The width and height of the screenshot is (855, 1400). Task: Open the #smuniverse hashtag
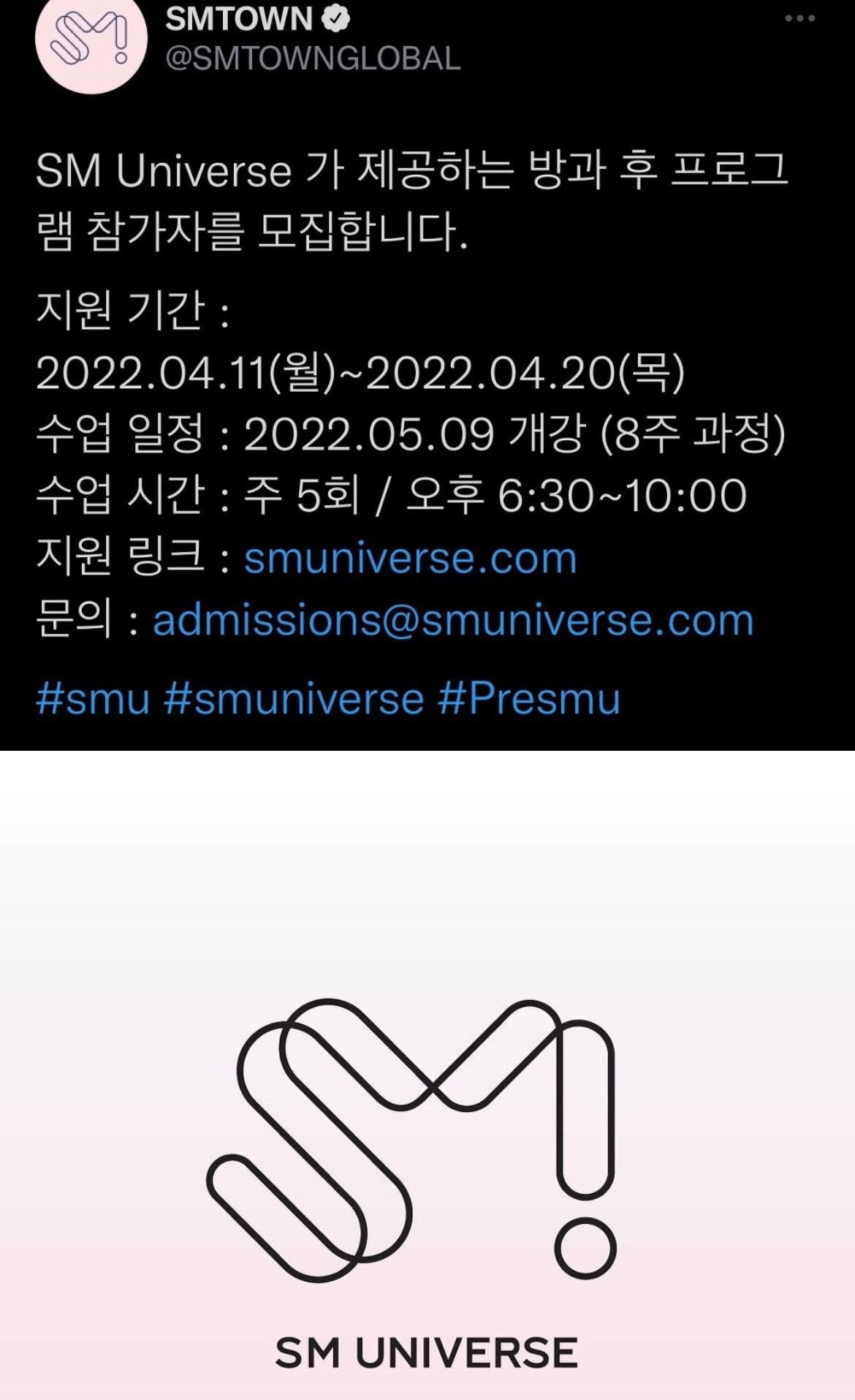click(x=294, y=698)
